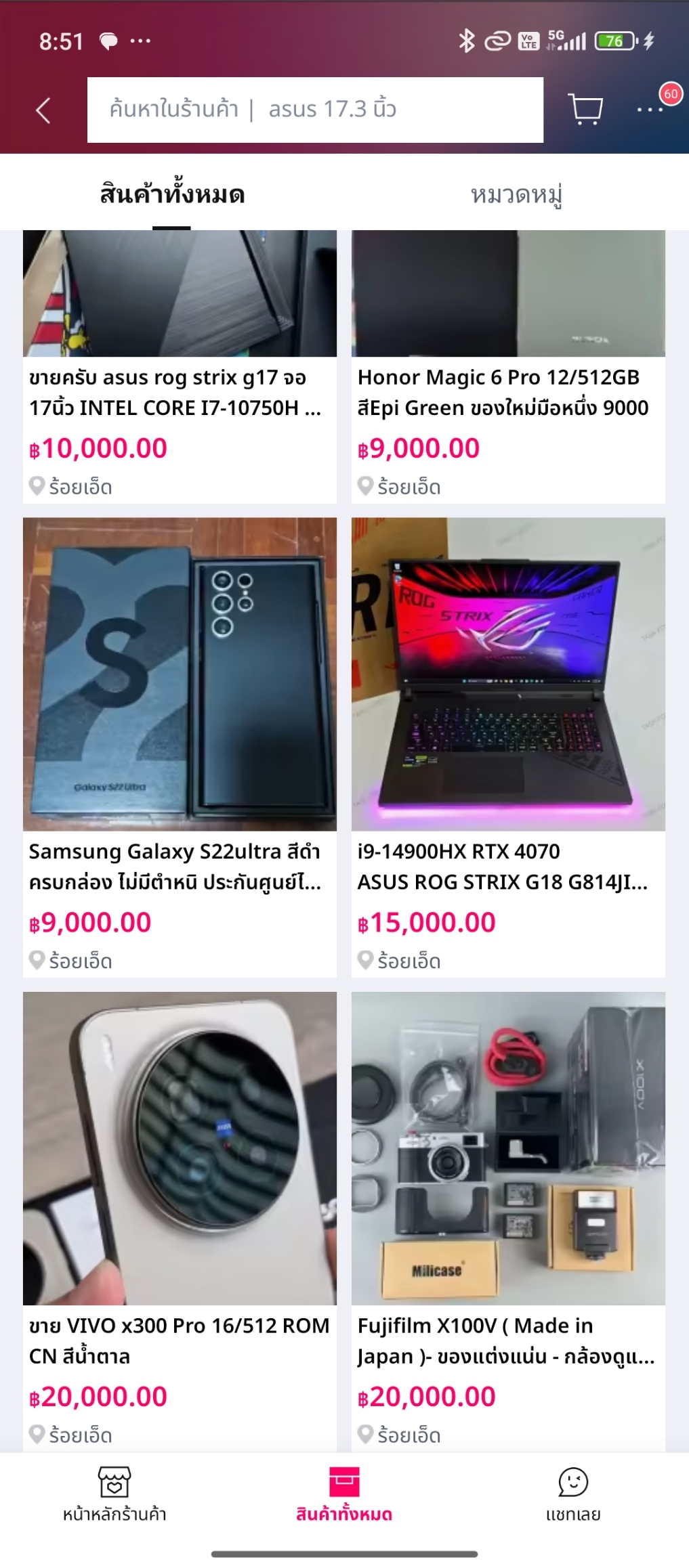
Task: Select the top สินค้าทั้งหมด tab
Action: 172,195
